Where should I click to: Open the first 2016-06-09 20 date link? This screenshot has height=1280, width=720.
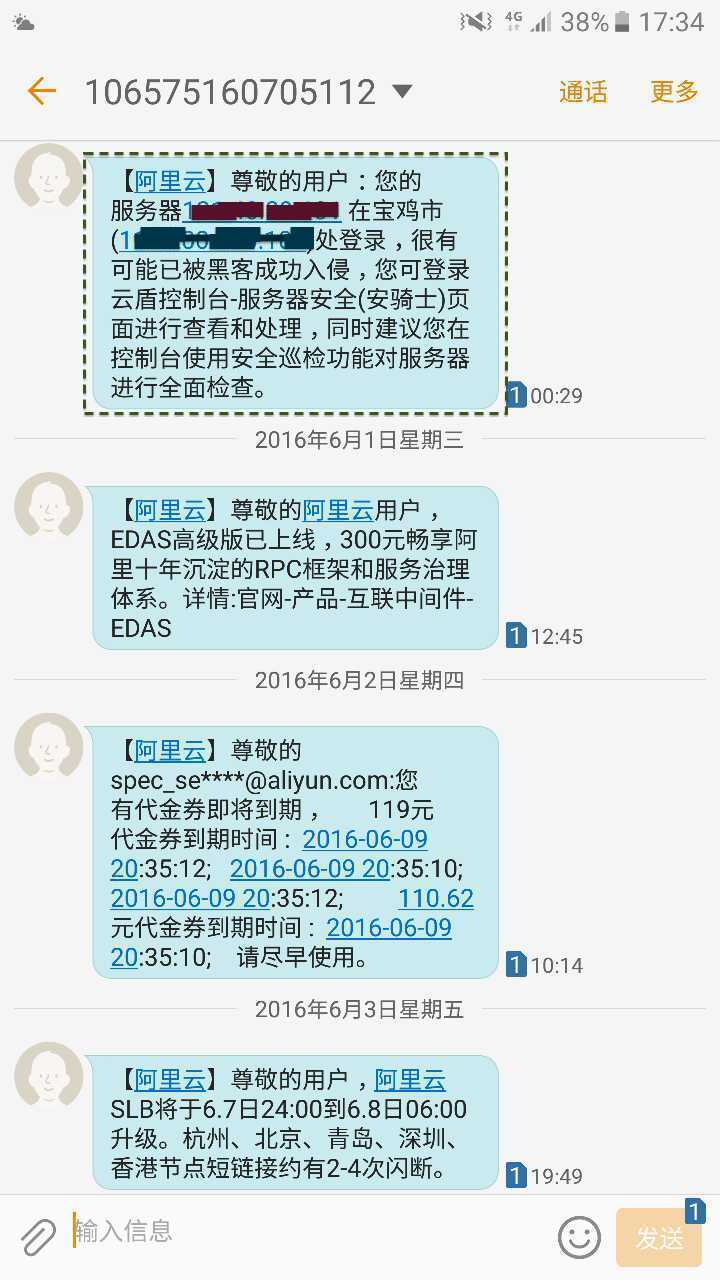point(365,838)
